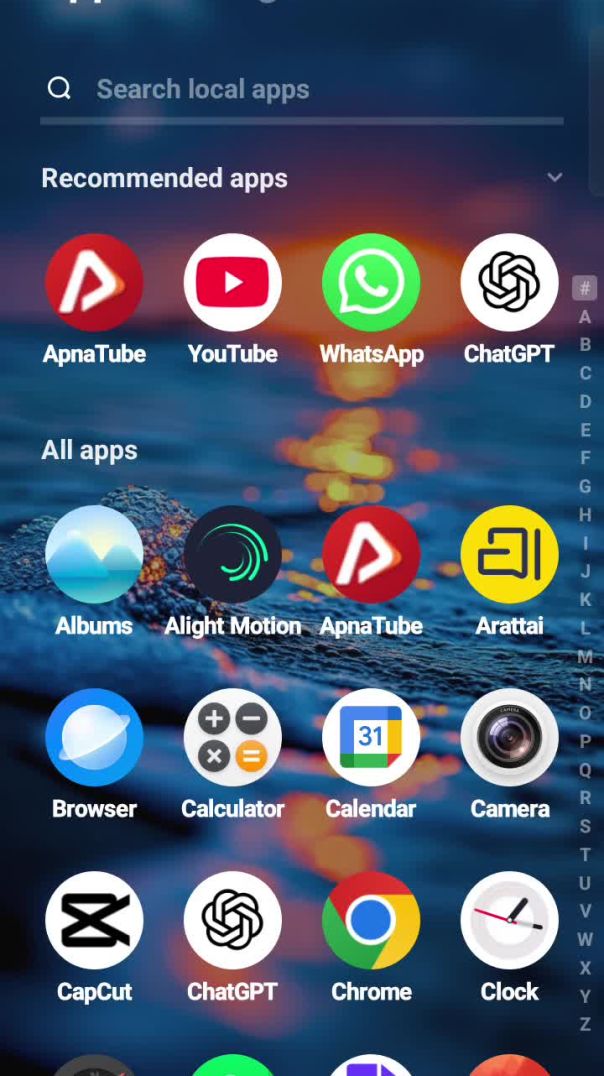Open ChatGPT in Recommended apps
This screenshot has height=1076, width=604.
(x=509, y=283)
